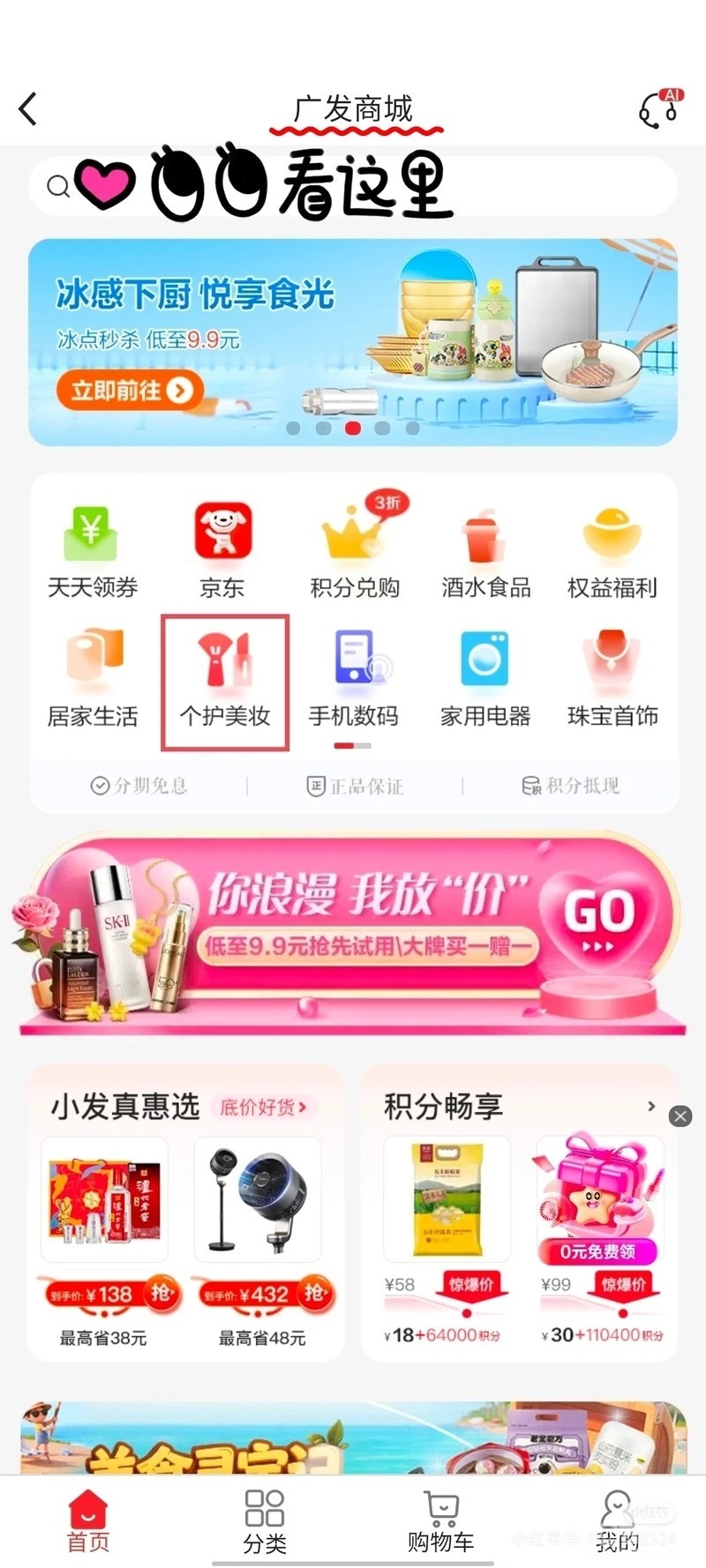The width and height of the screenshot is (706, 1568).
Task: Switch to the 分类 tab
Action: point(265,1521)
